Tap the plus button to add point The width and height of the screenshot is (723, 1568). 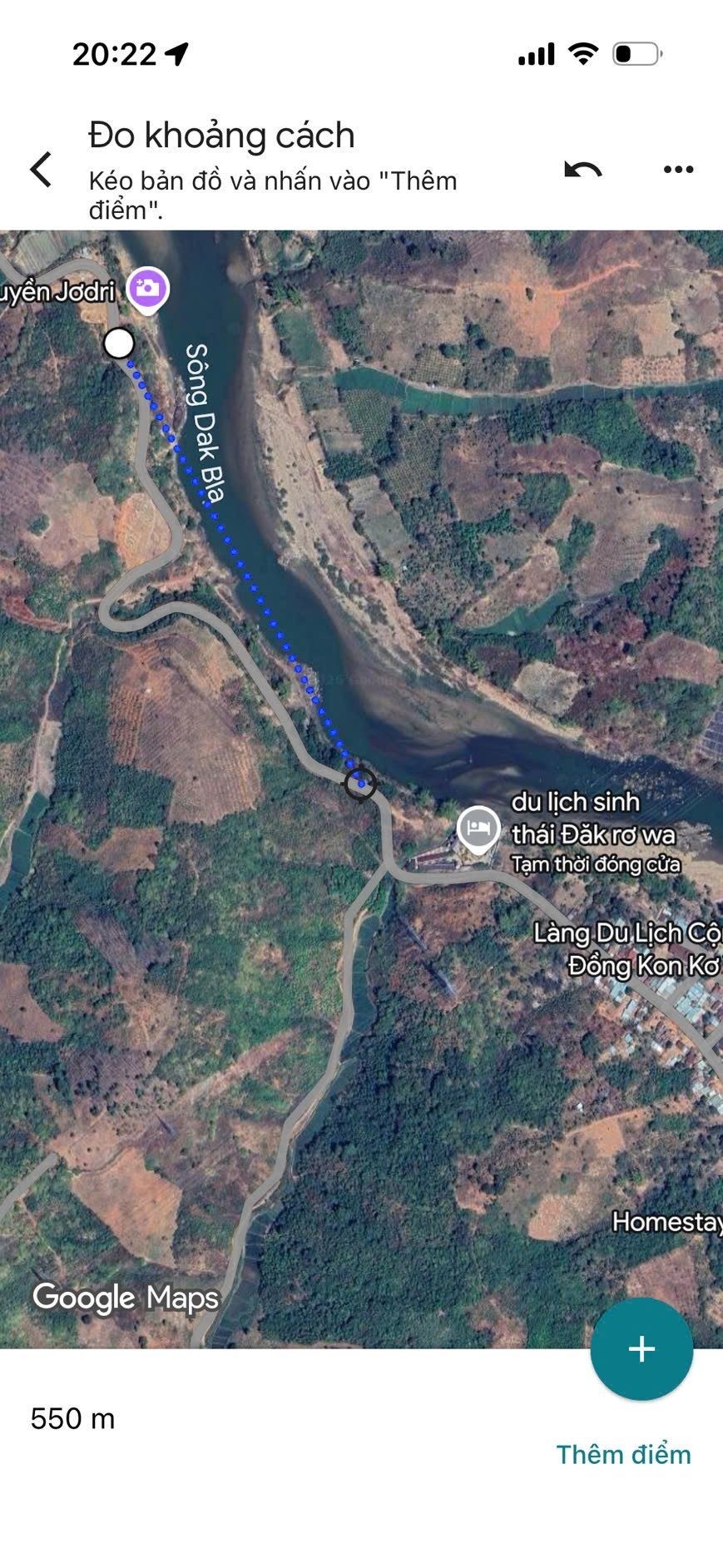[641, 1348]
